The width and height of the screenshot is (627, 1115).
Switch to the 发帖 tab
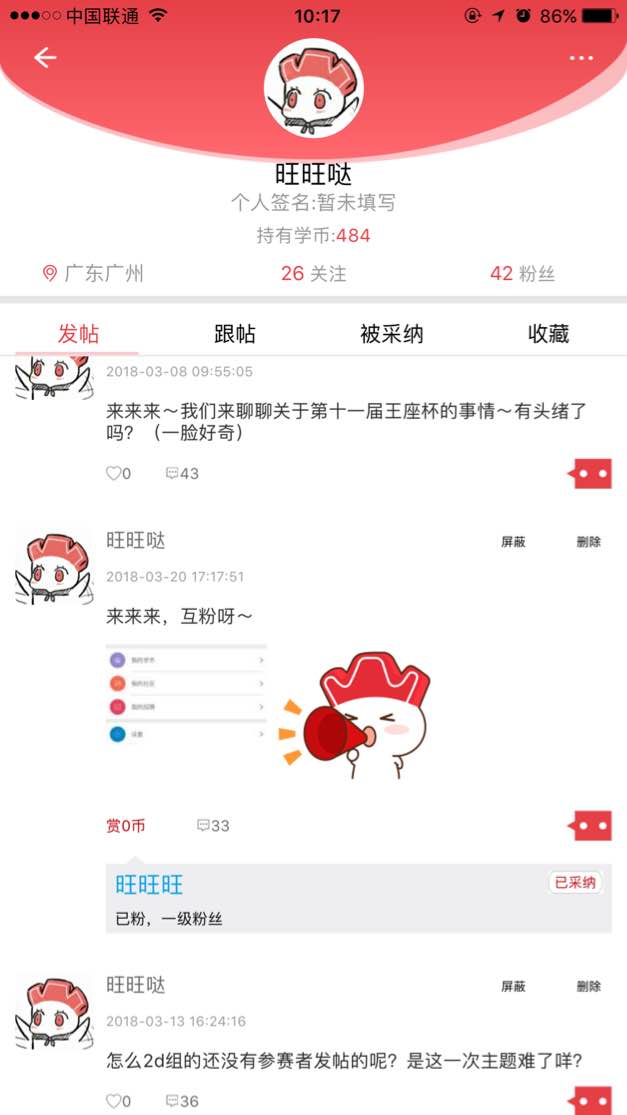click(x=78, y=334)
